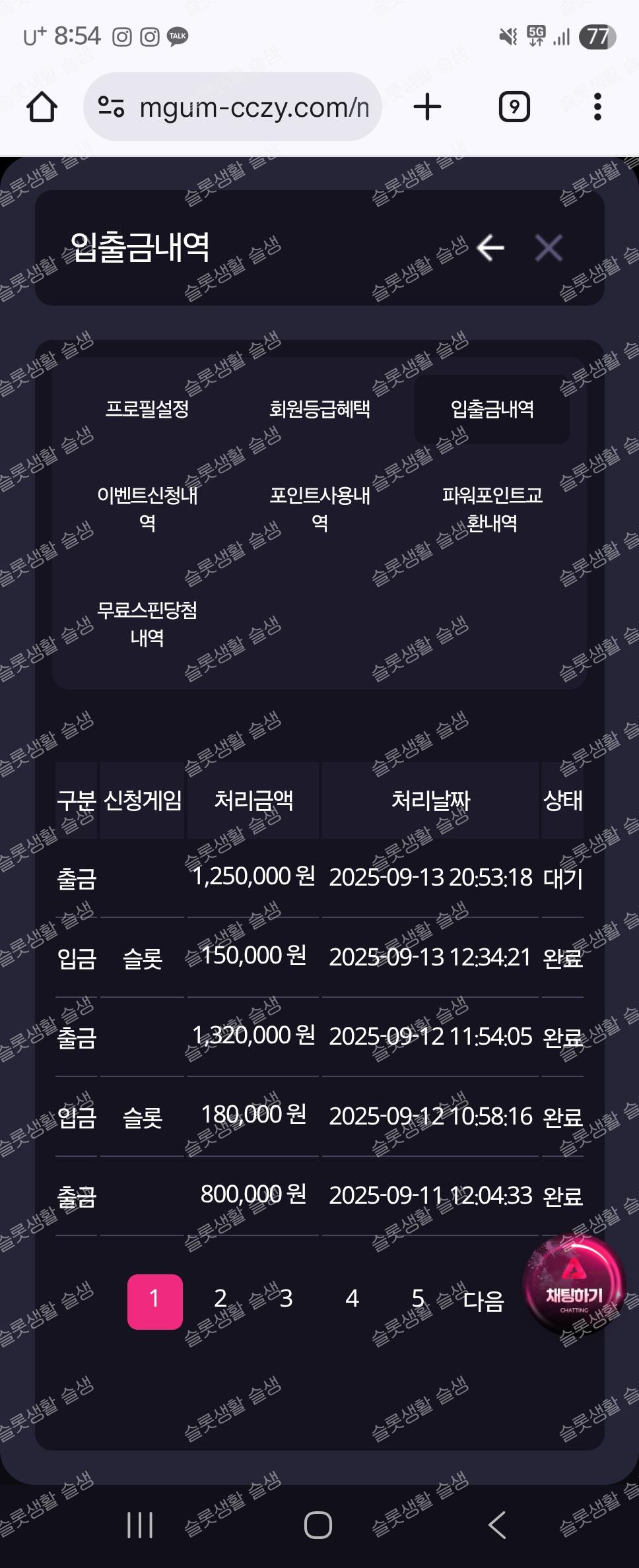Tap the browser home icon
The image size is (639, 1568).
click(x=42, y=107)
